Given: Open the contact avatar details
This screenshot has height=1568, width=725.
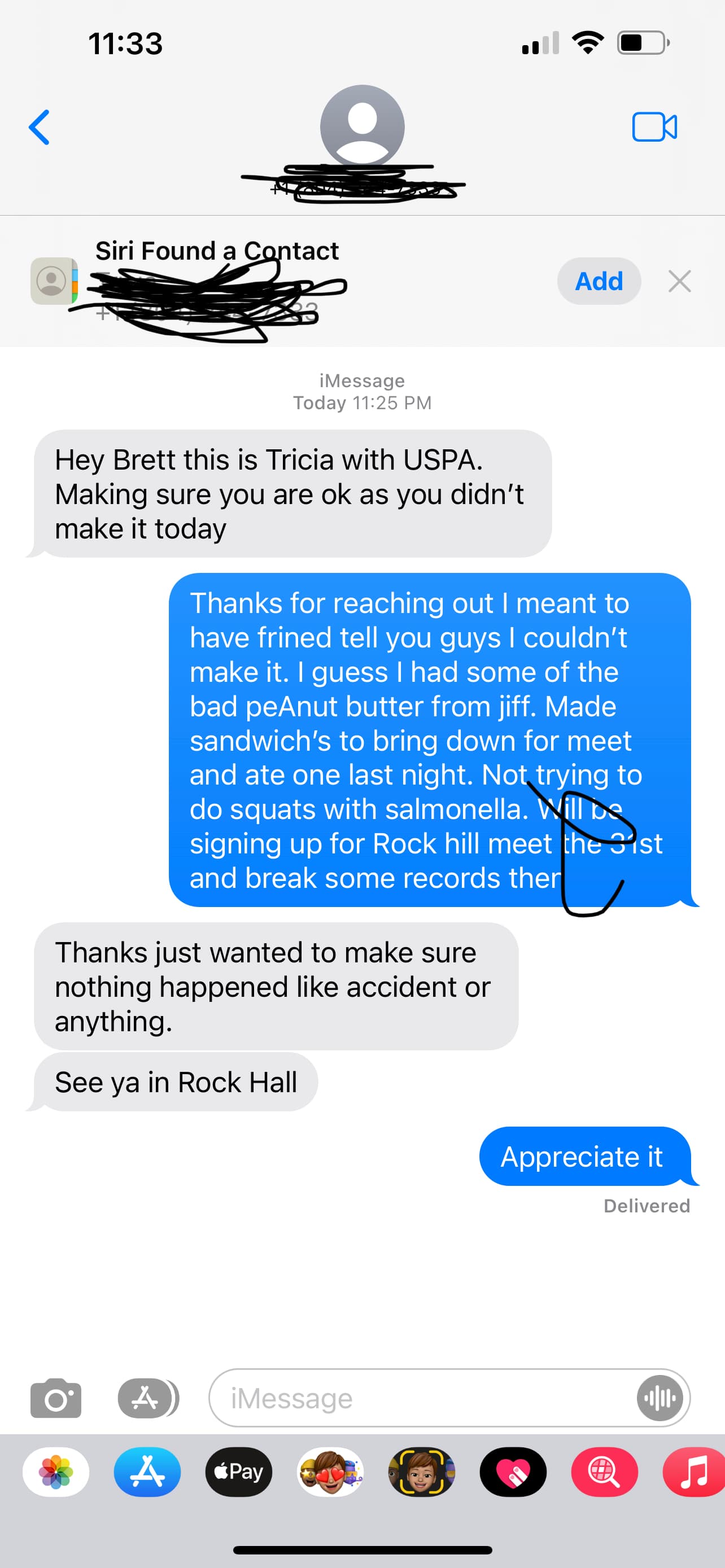Looking at the screenshot, I should click(362, 126).
